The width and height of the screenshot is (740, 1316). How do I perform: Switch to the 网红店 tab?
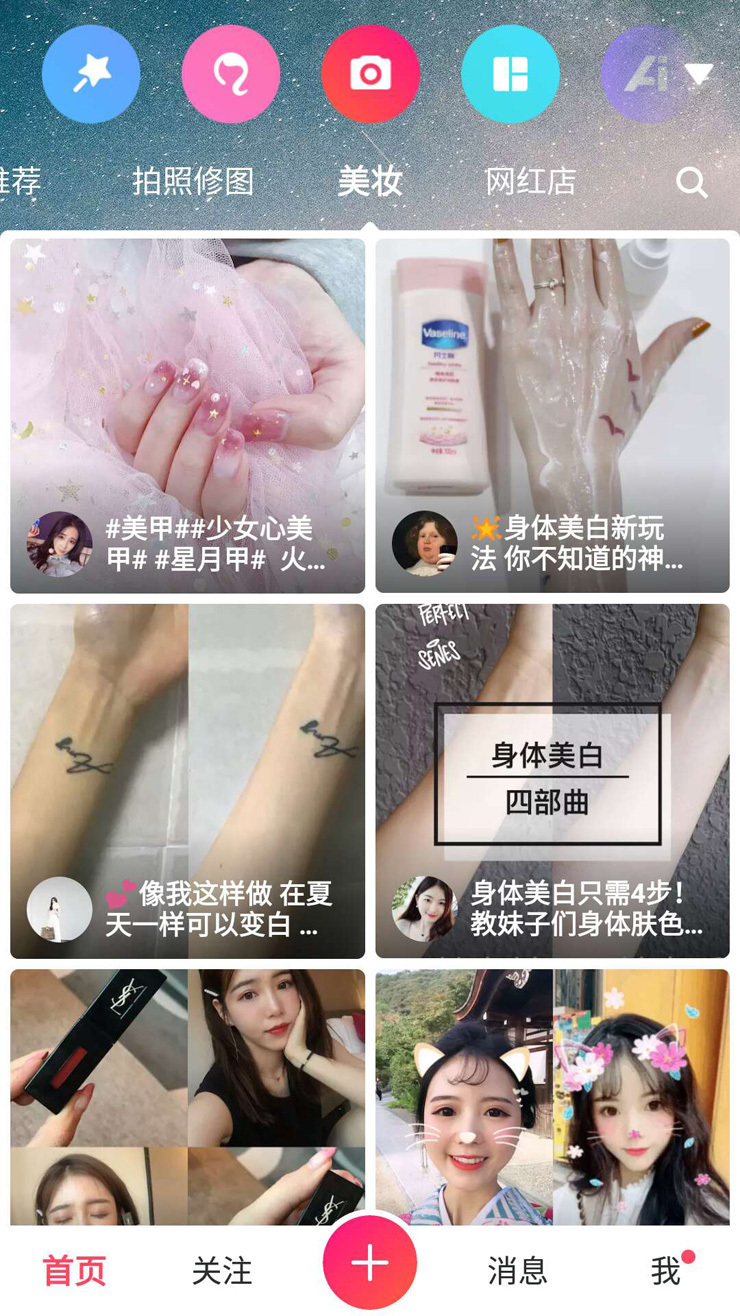530,181
